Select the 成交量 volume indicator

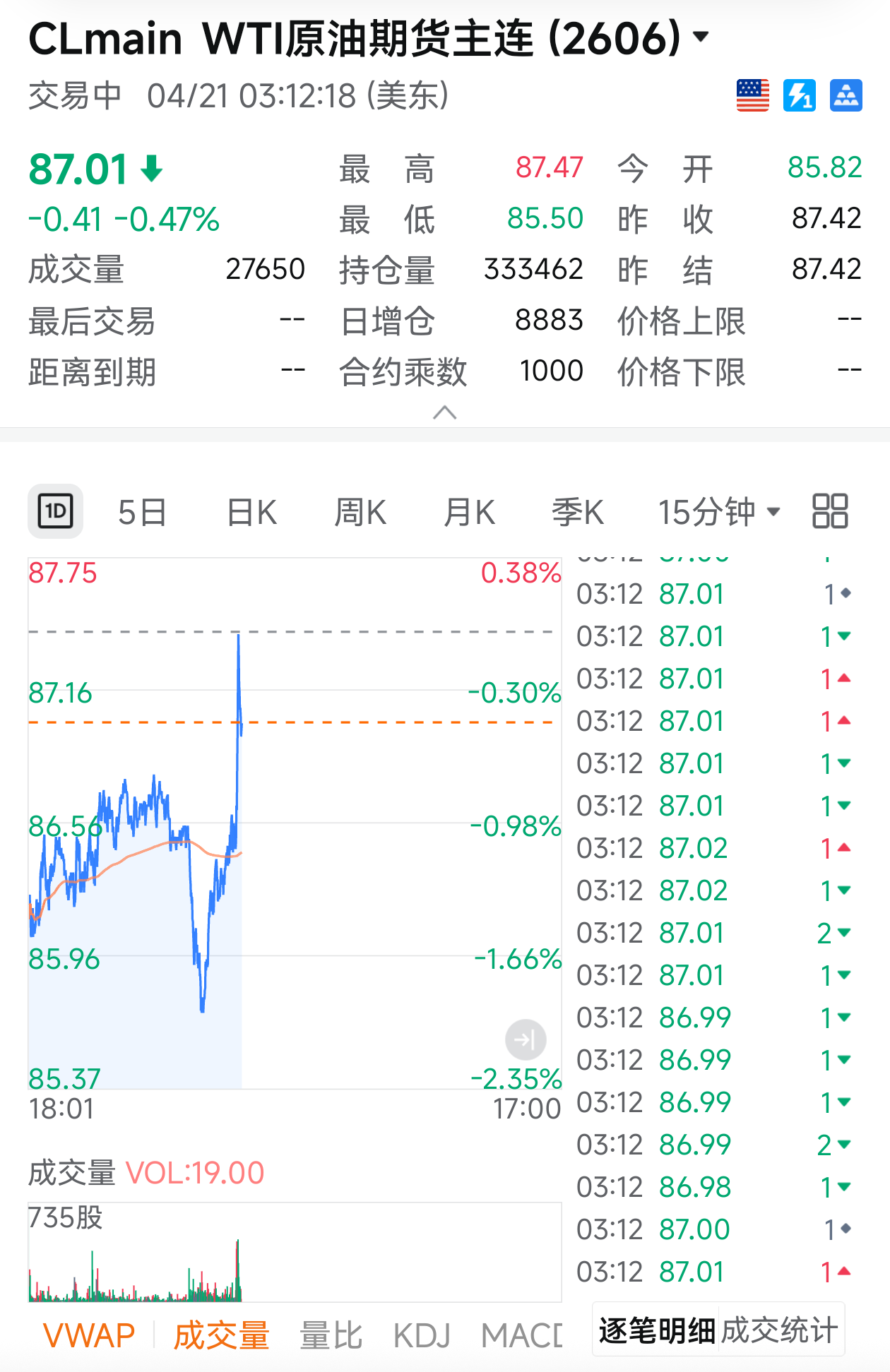tap(222, 1336)
